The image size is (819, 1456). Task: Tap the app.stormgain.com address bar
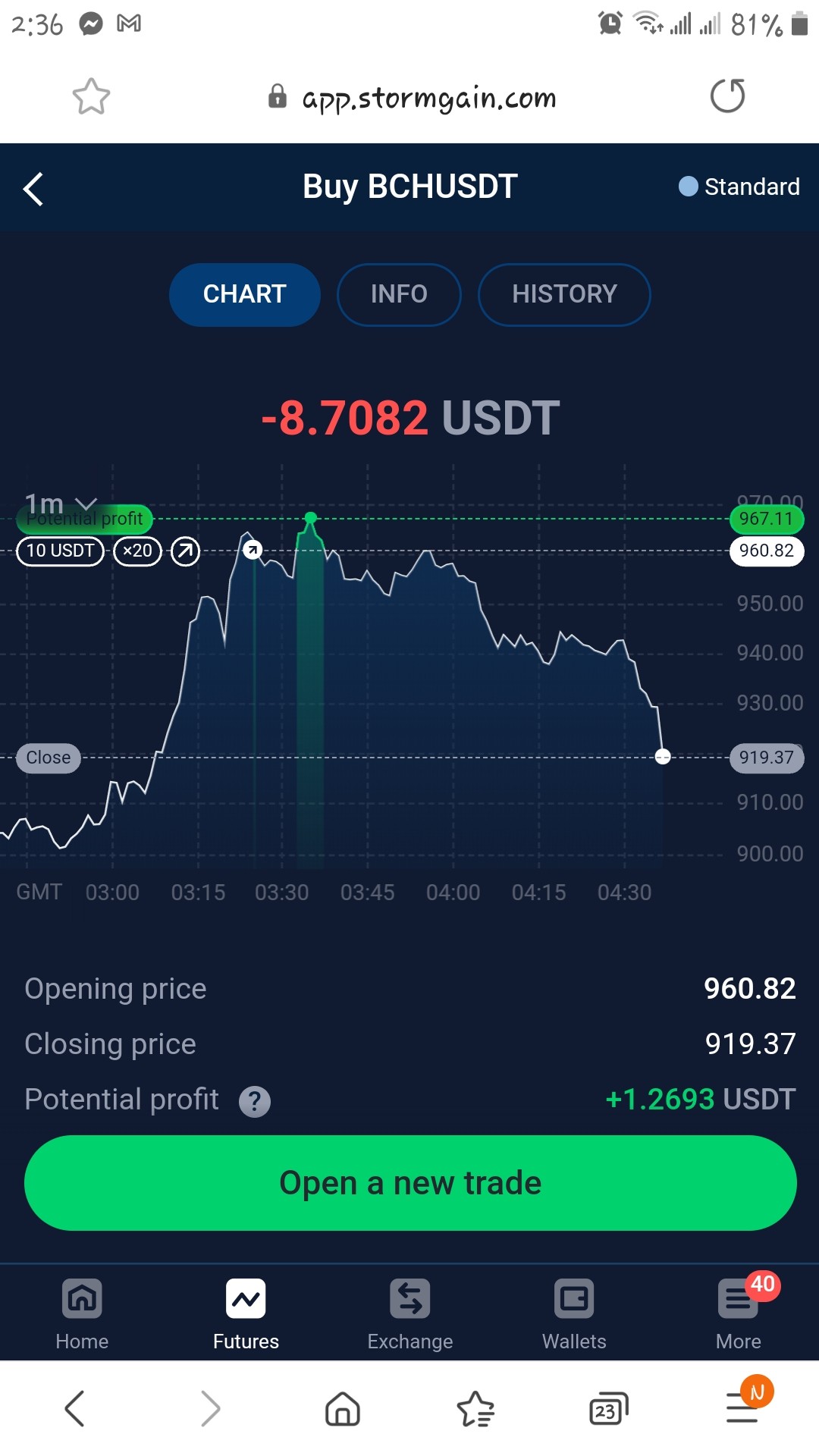click(413, 98)
